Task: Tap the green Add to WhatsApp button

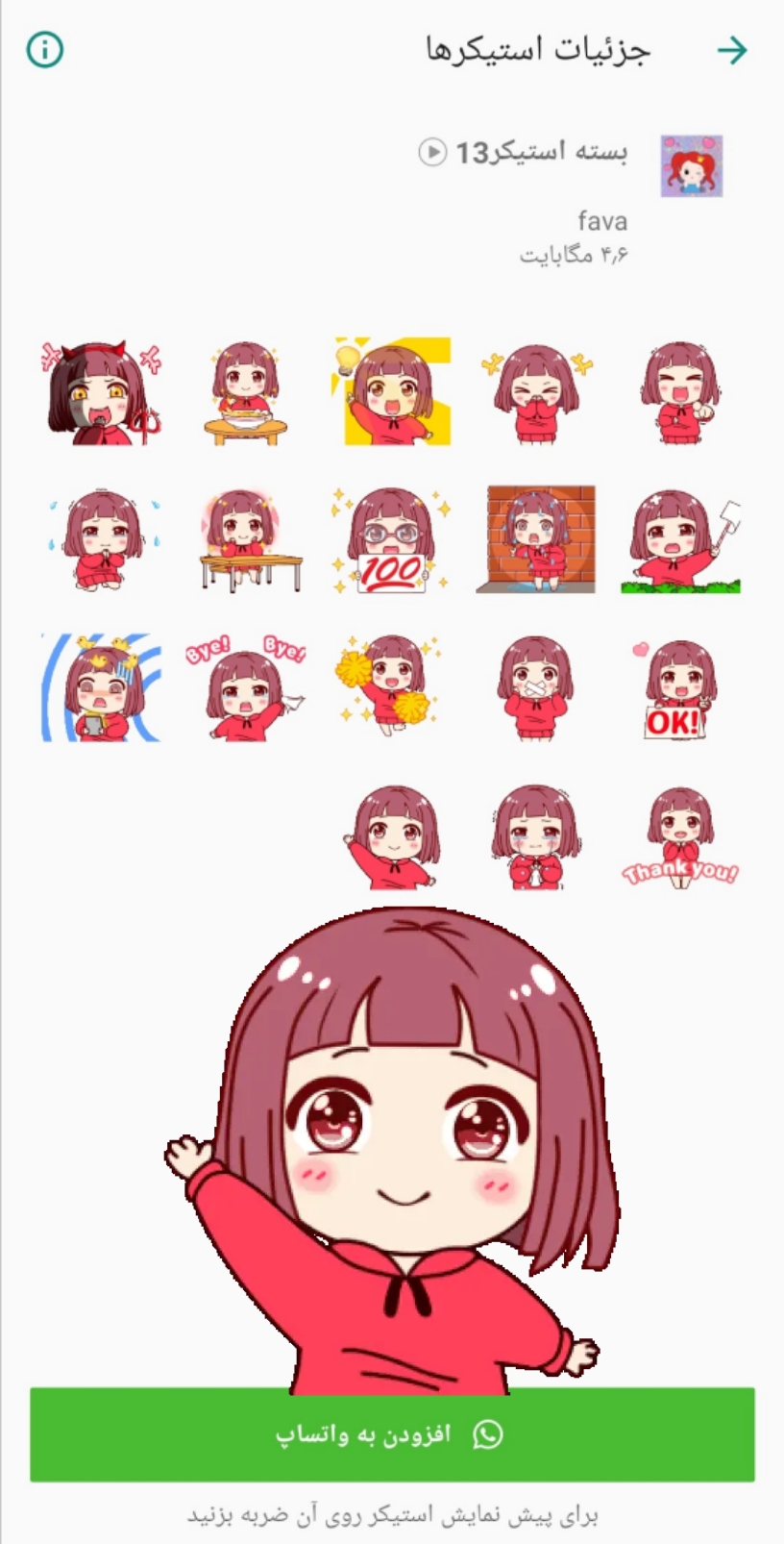Action: pos(392,1433)
